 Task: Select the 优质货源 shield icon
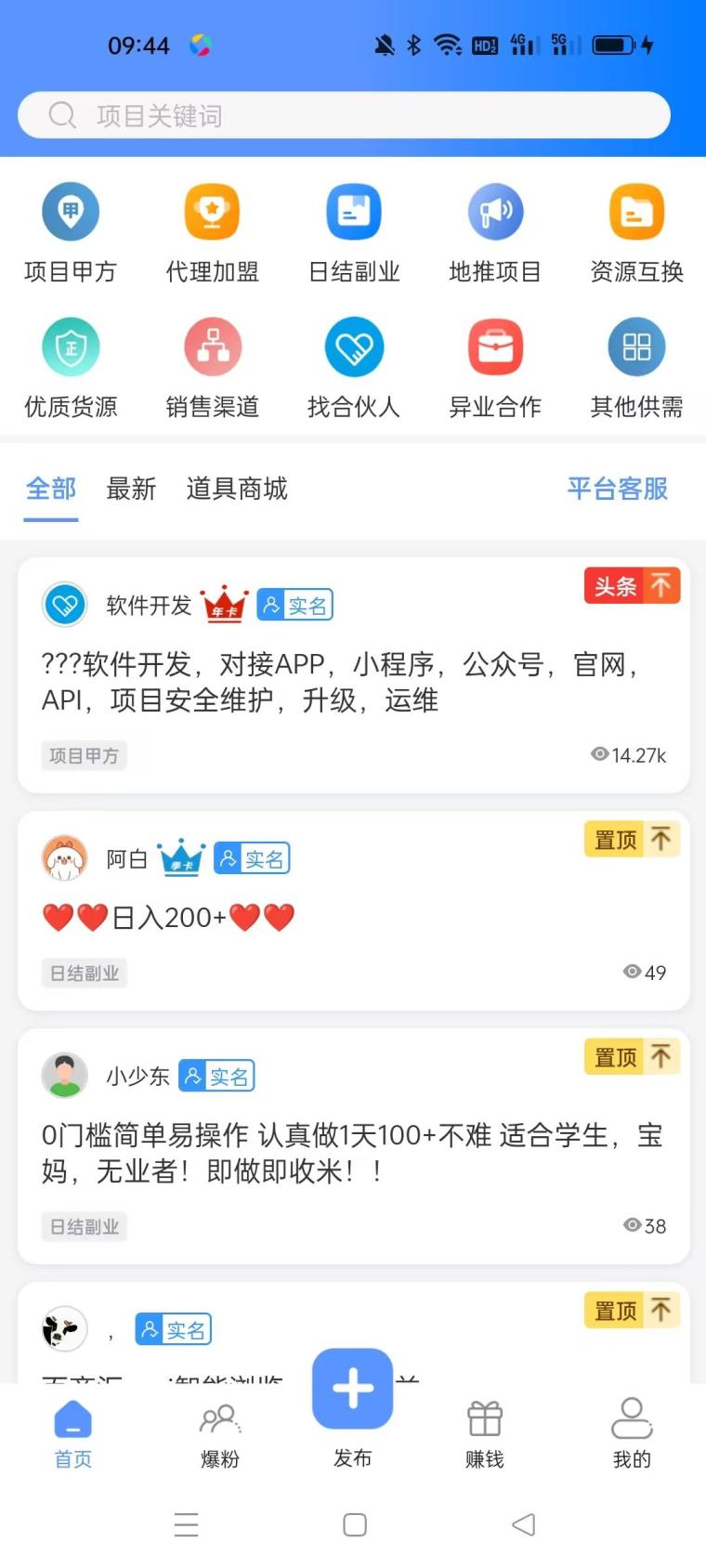pos(70,346)
